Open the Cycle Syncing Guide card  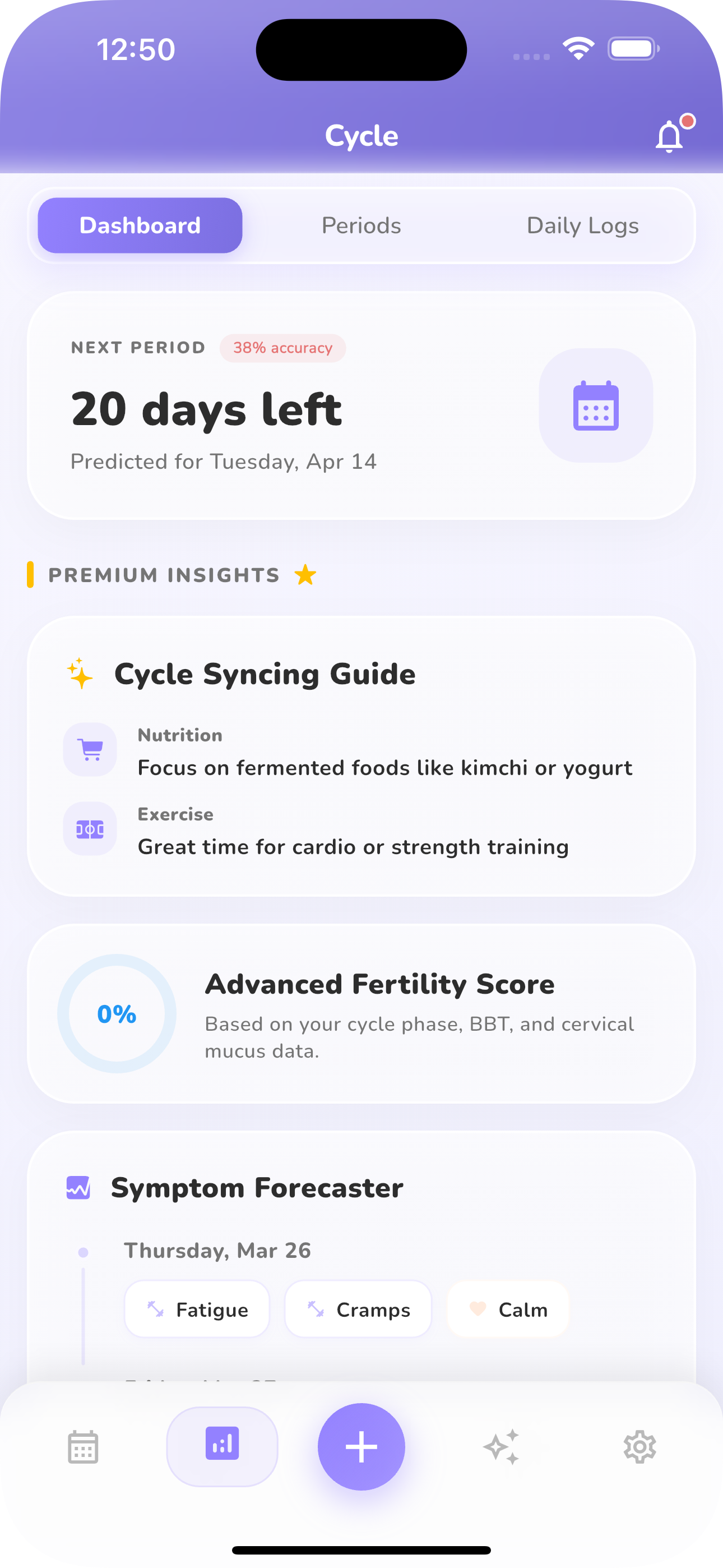point(361,755)
